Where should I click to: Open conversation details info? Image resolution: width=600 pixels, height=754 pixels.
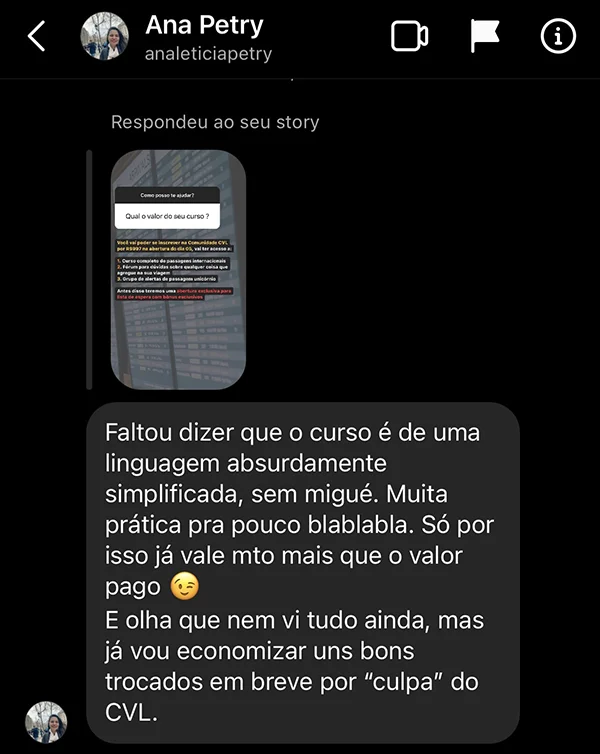tap(558, 37)
